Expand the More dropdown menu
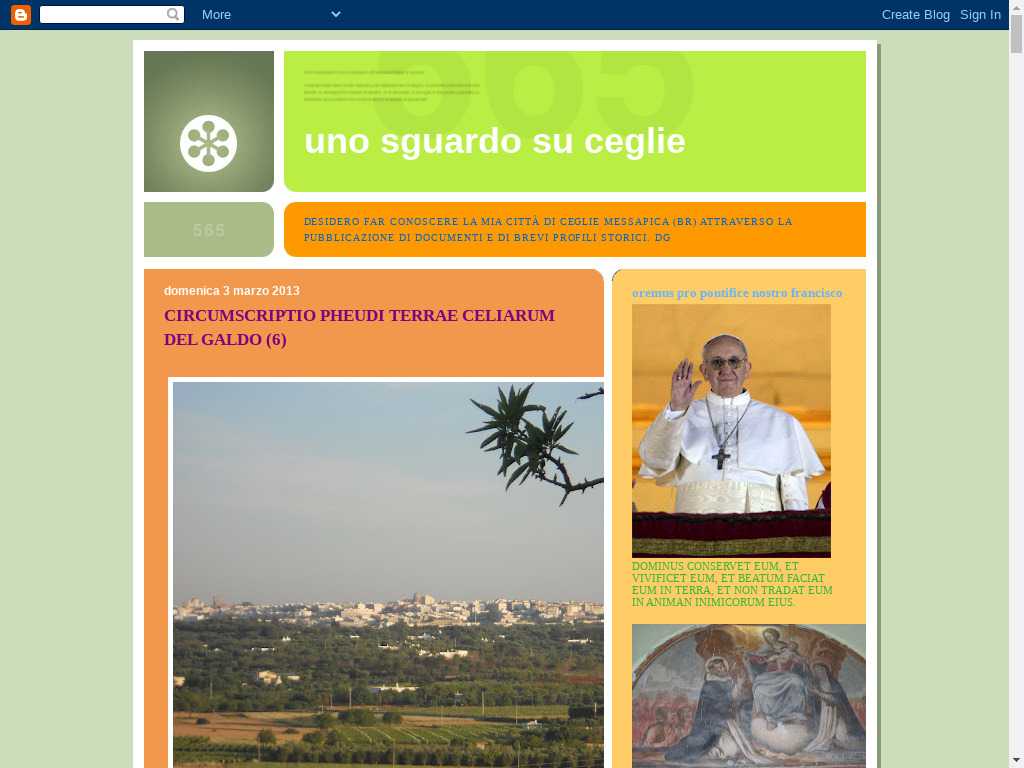Viewport: 1024px width, 768px height. click(271, 14)
